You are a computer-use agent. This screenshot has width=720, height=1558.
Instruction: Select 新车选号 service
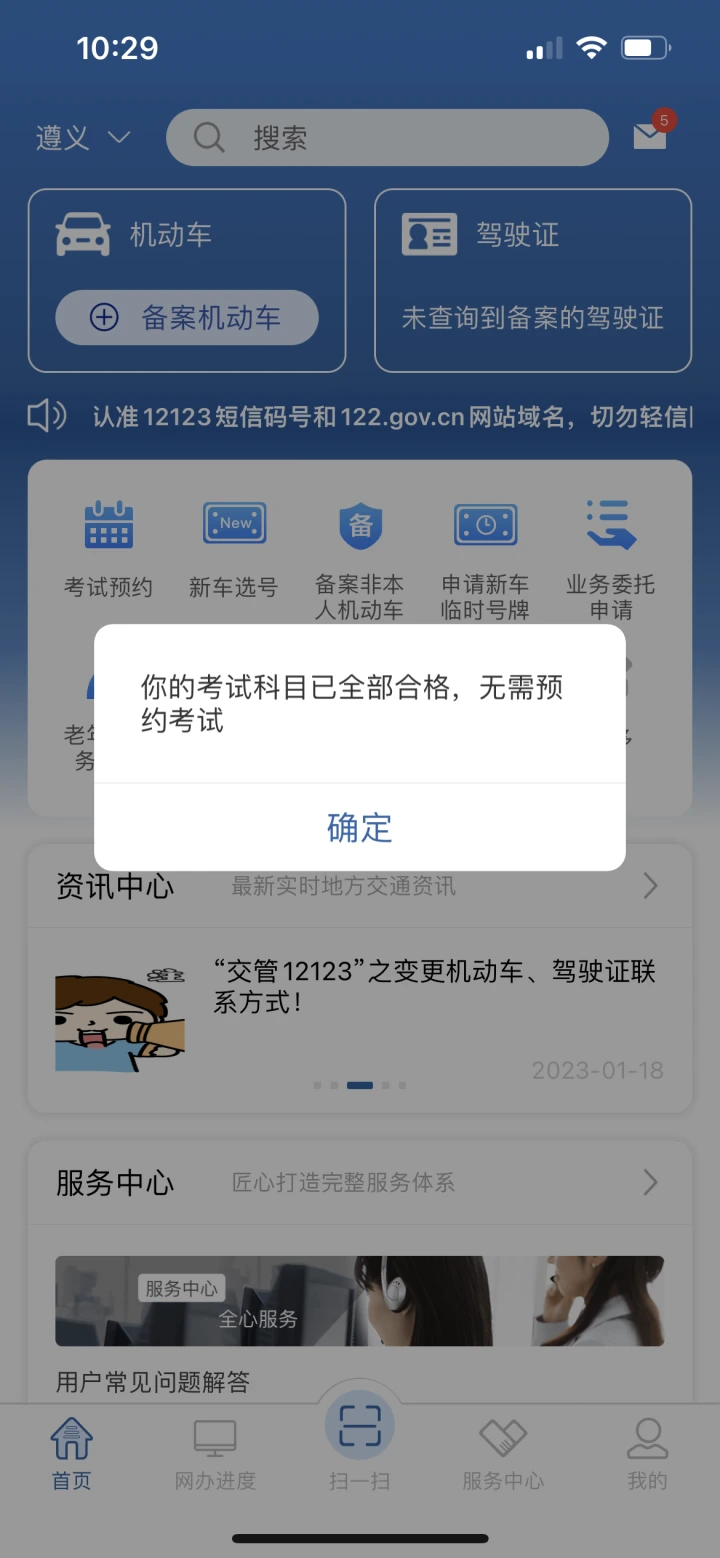[x=234, y=550]
